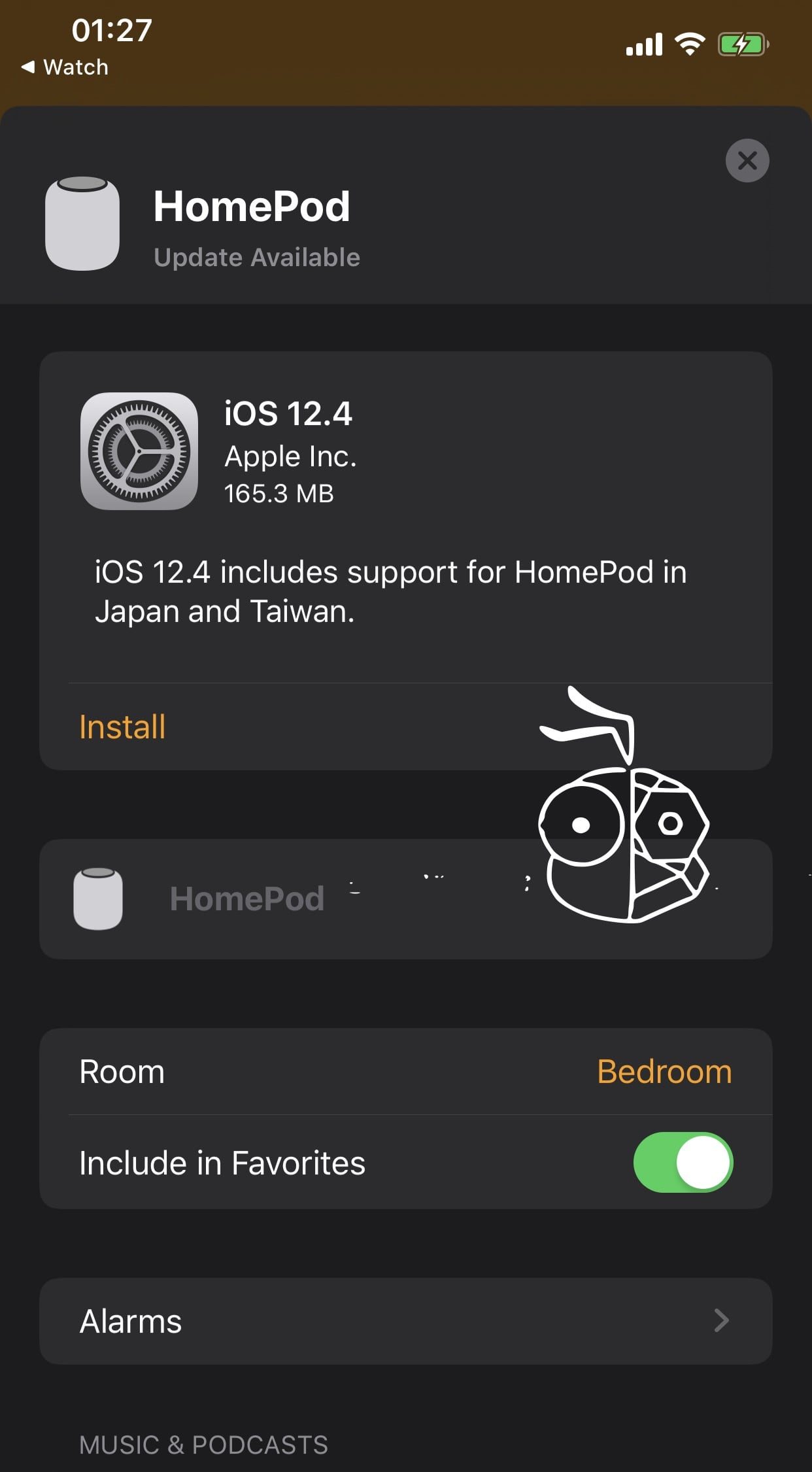Tap the charging battery icon
This screenshot has width=812, height=1472.
click(x=742, y=43)
